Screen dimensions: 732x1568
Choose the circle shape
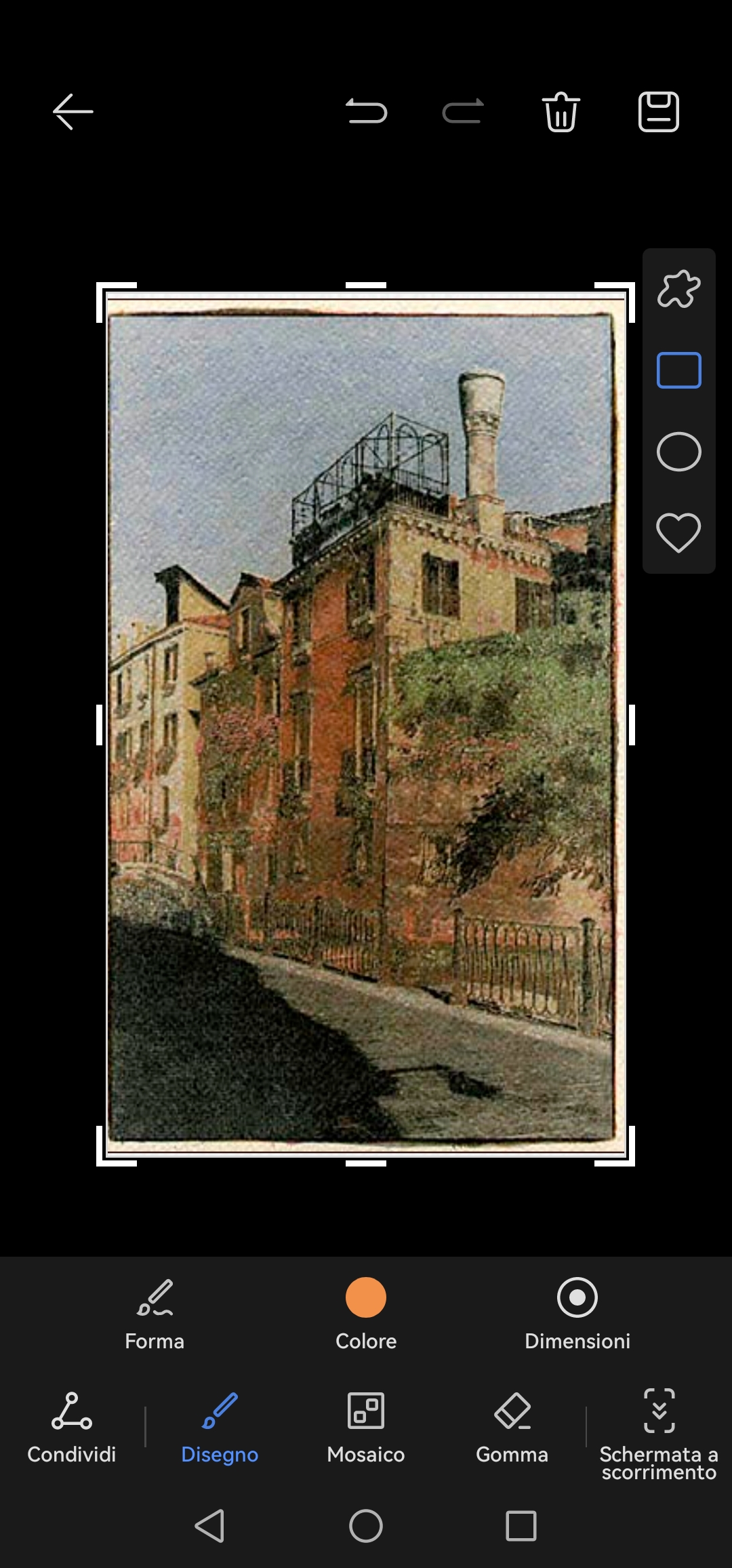point(678,452)
